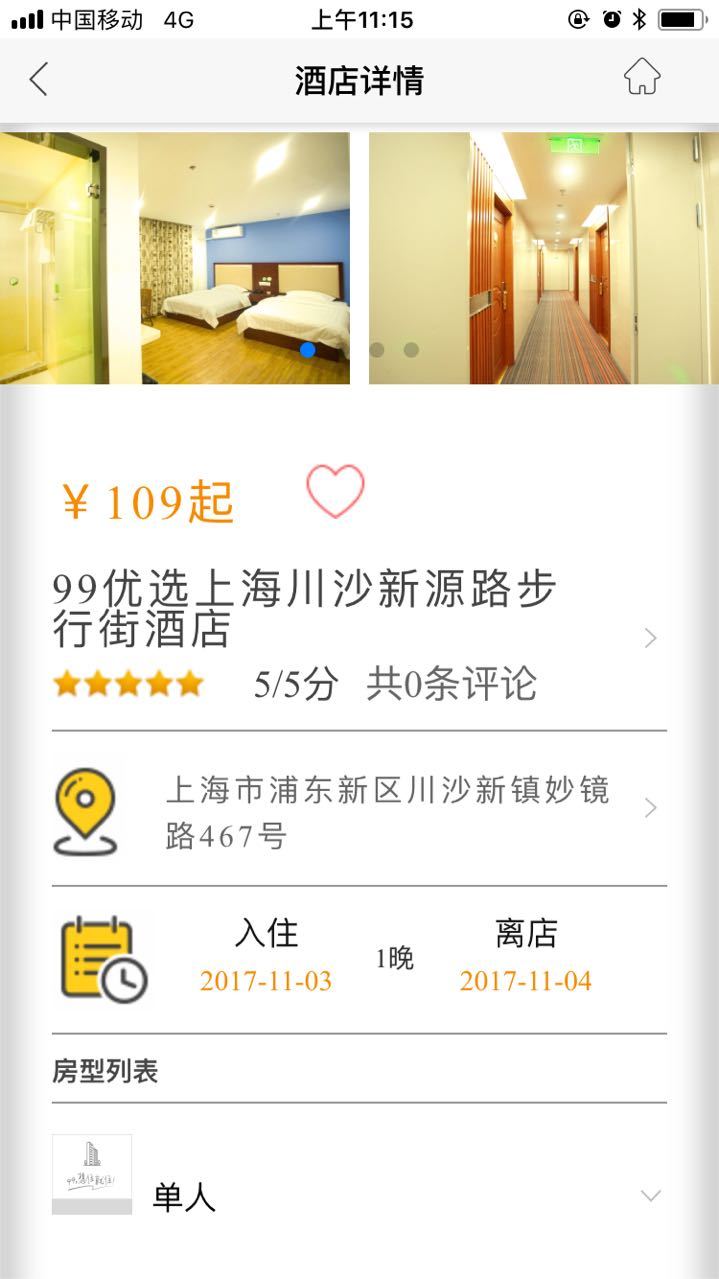Screen dimensions: 719x1279
Task: Open the hallway photo
Action: (543, 258)
